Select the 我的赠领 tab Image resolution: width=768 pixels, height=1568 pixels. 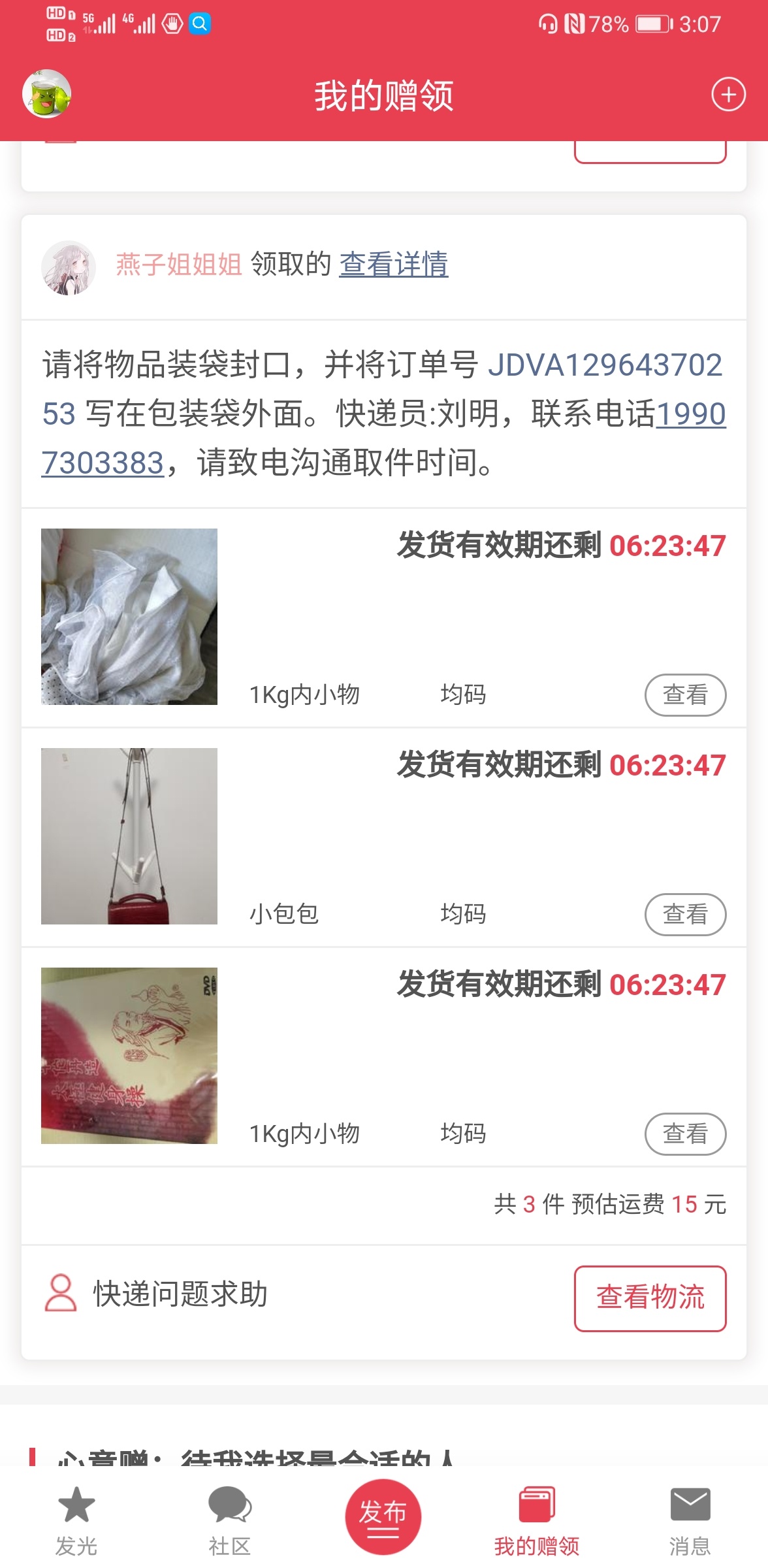[x=537, y=1520]
